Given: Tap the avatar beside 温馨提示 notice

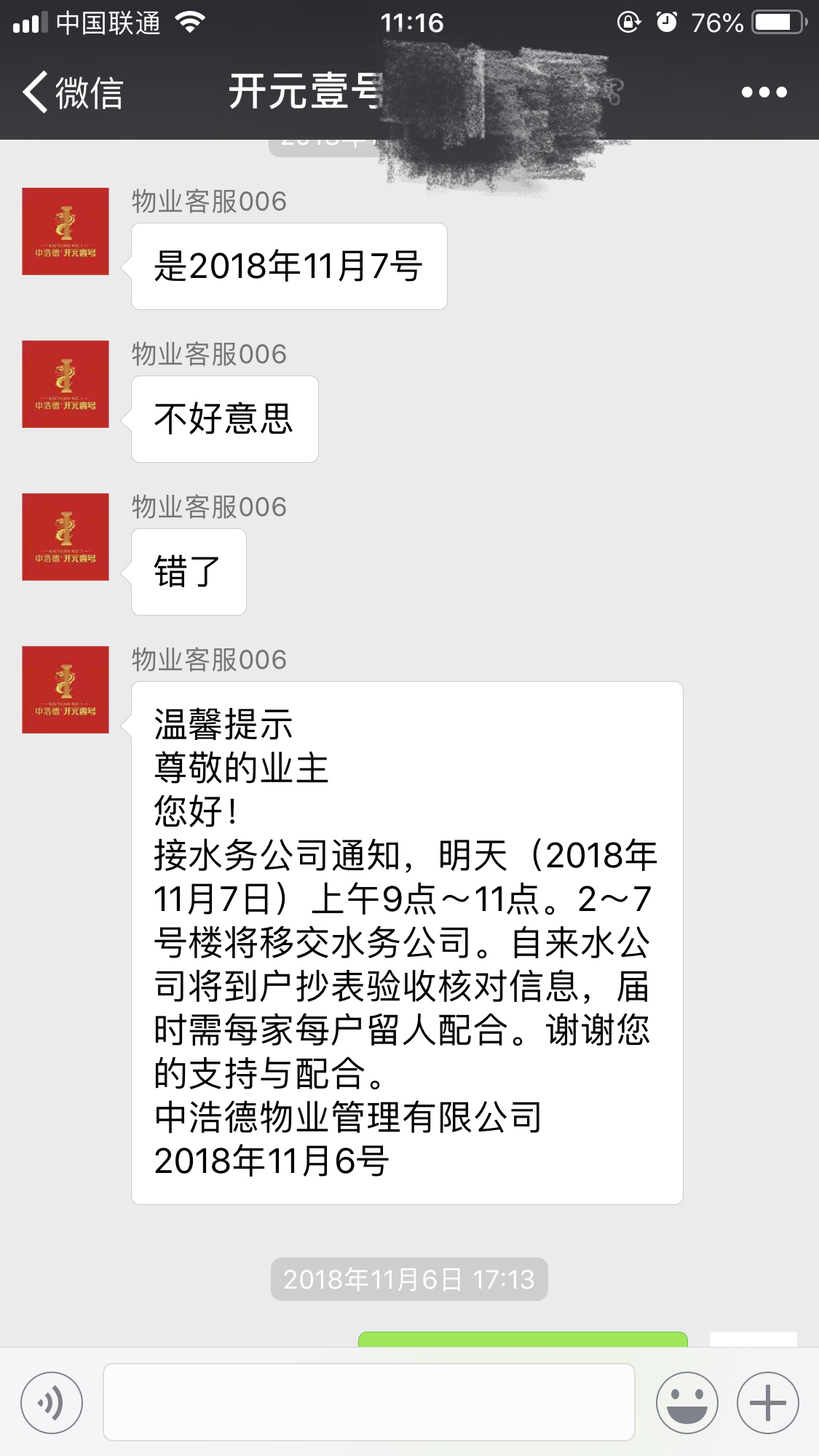Looking at the screenshot, I should 66,690.
